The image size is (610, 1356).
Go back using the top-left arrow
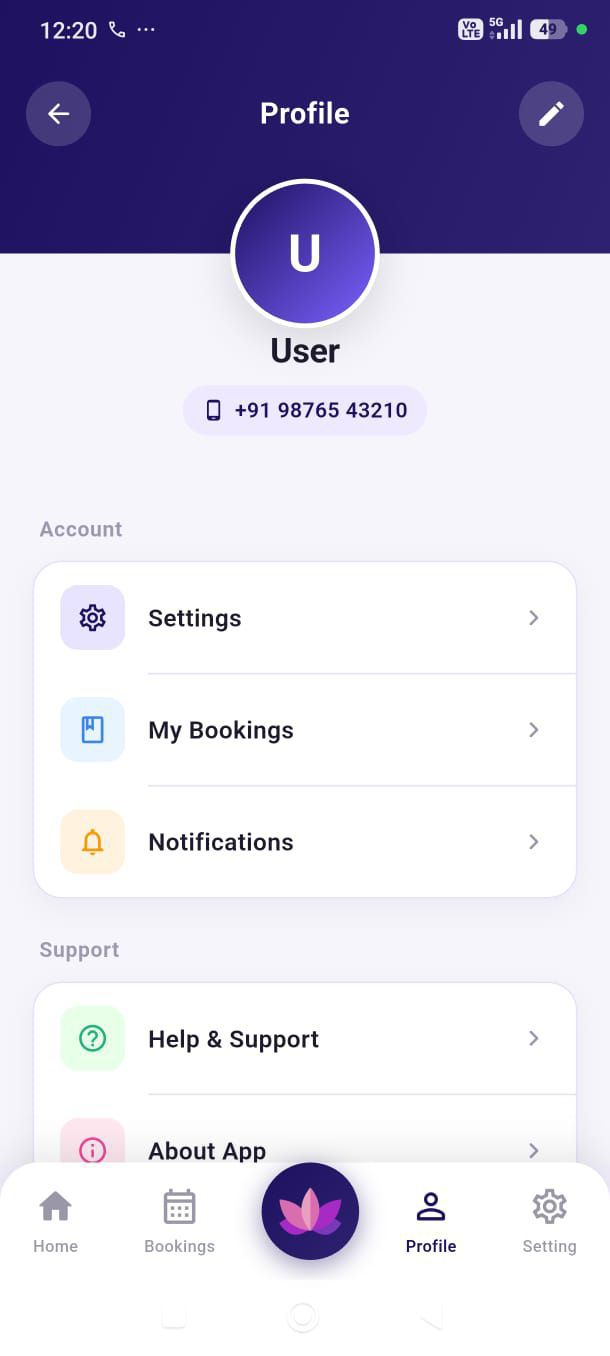(58, 114)
